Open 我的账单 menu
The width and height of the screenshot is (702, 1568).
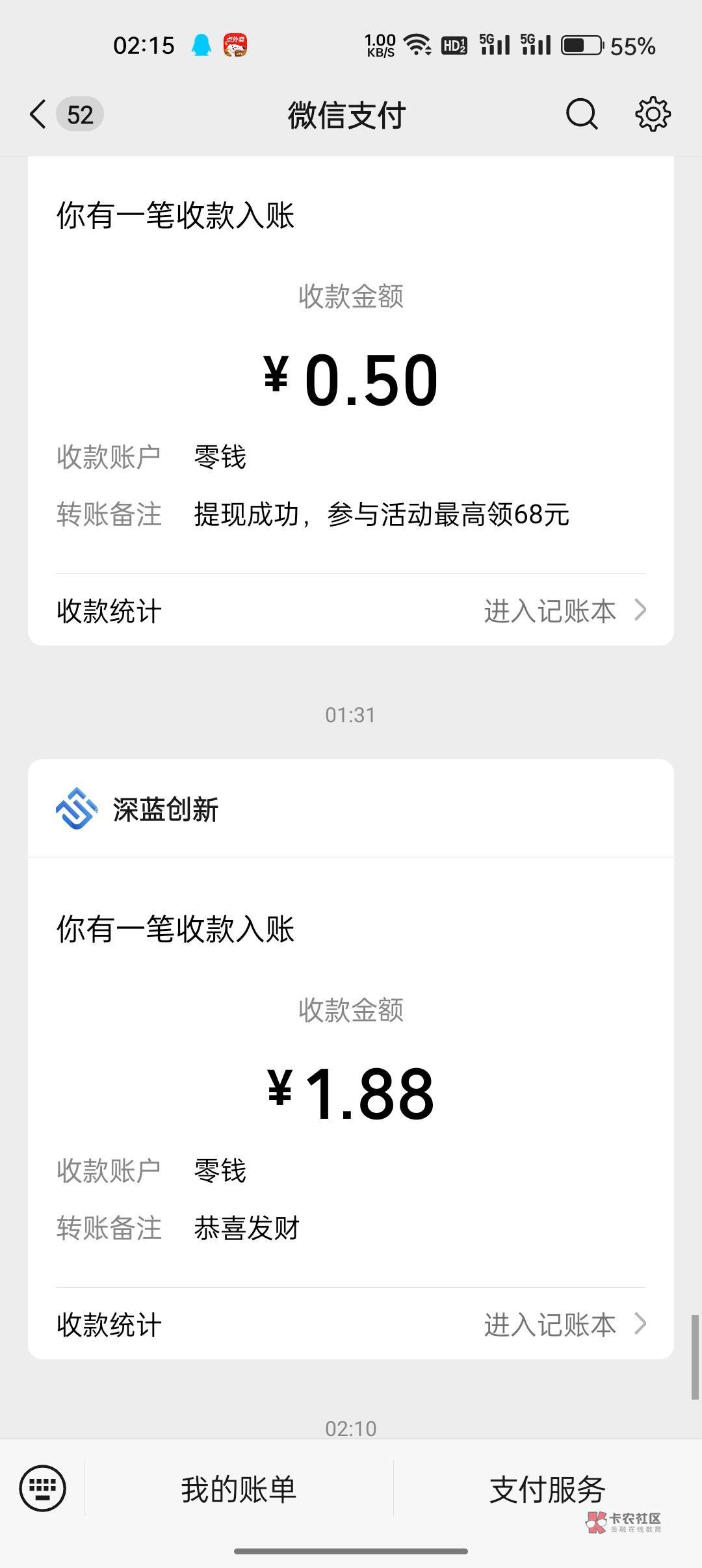click(x=239, y=1489)
